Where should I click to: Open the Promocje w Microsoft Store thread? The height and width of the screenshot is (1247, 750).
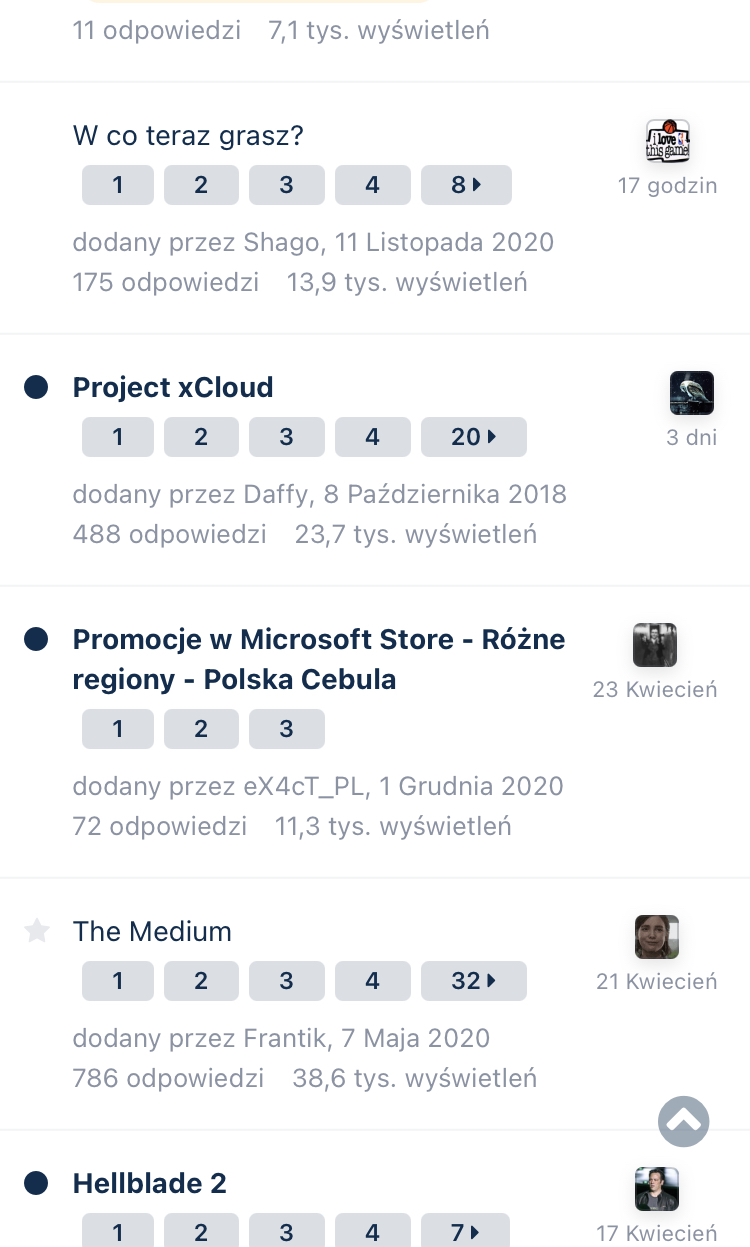(319, 659)
